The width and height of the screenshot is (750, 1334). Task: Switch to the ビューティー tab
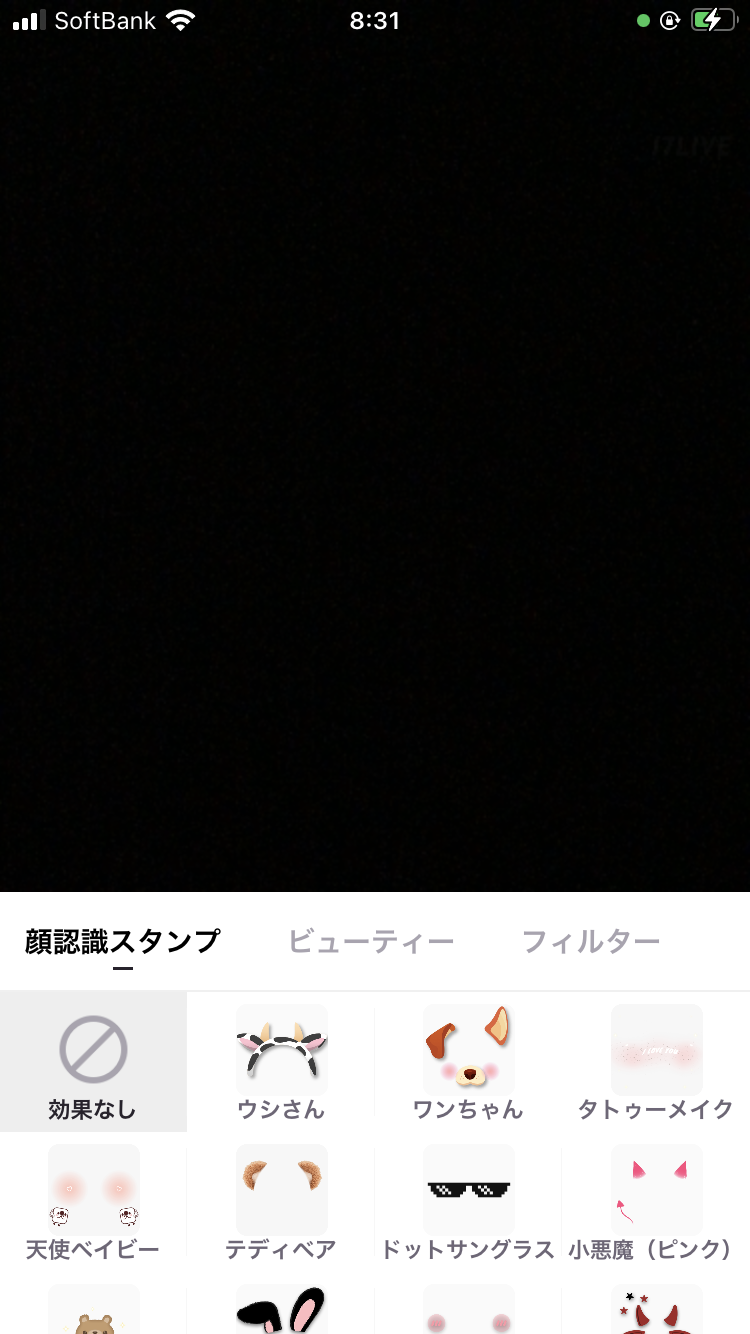coord(371,942)
